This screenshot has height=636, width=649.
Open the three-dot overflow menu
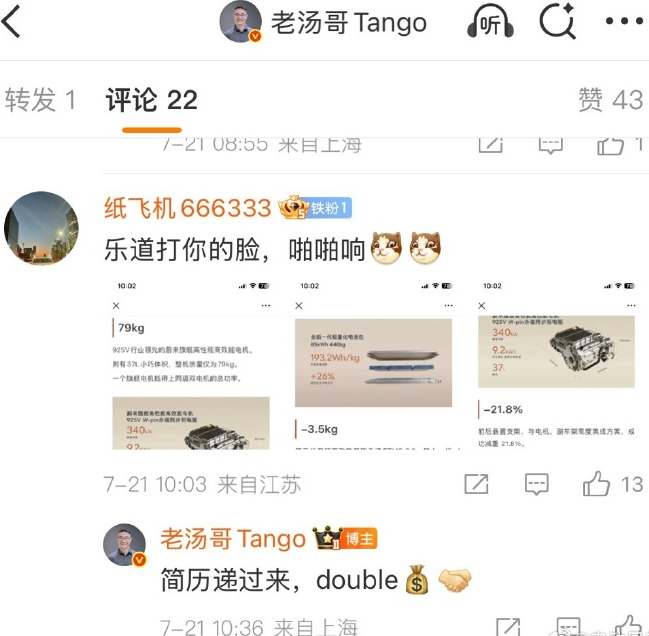click(x=624, y=22)
